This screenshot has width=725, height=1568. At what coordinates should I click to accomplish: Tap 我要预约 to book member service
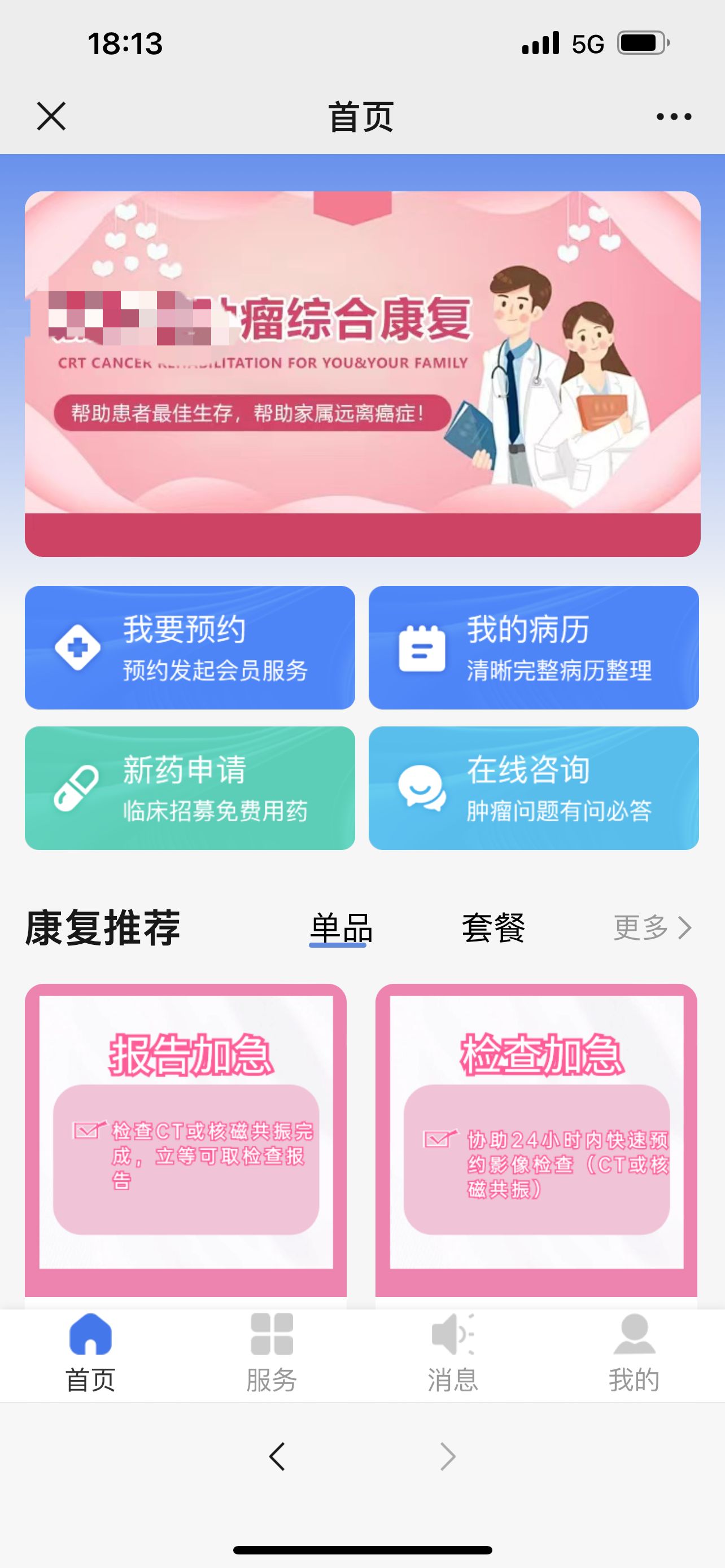click(x=189, y=647)
